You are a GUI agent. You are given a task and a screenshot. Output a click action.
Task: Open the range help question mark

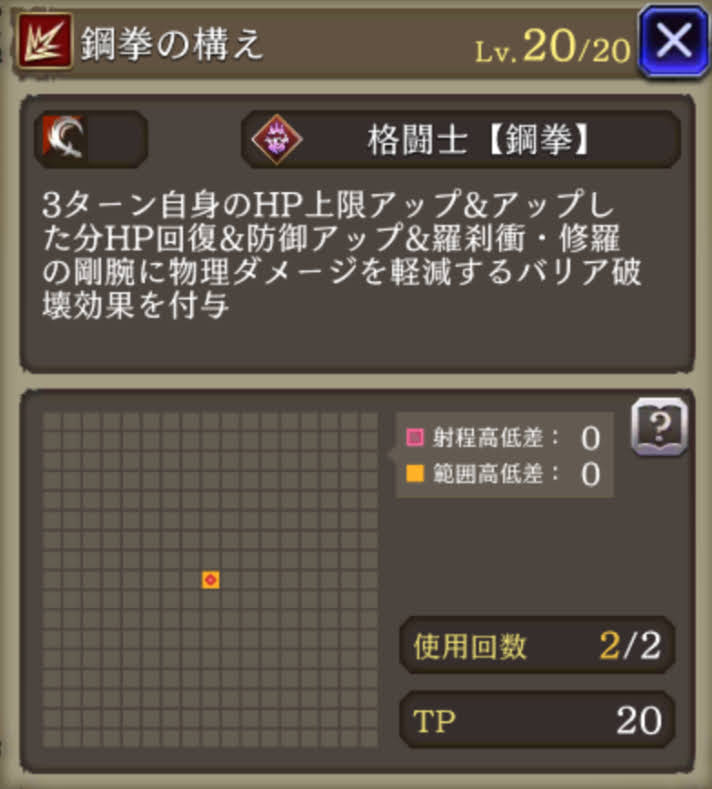(659, 427)
